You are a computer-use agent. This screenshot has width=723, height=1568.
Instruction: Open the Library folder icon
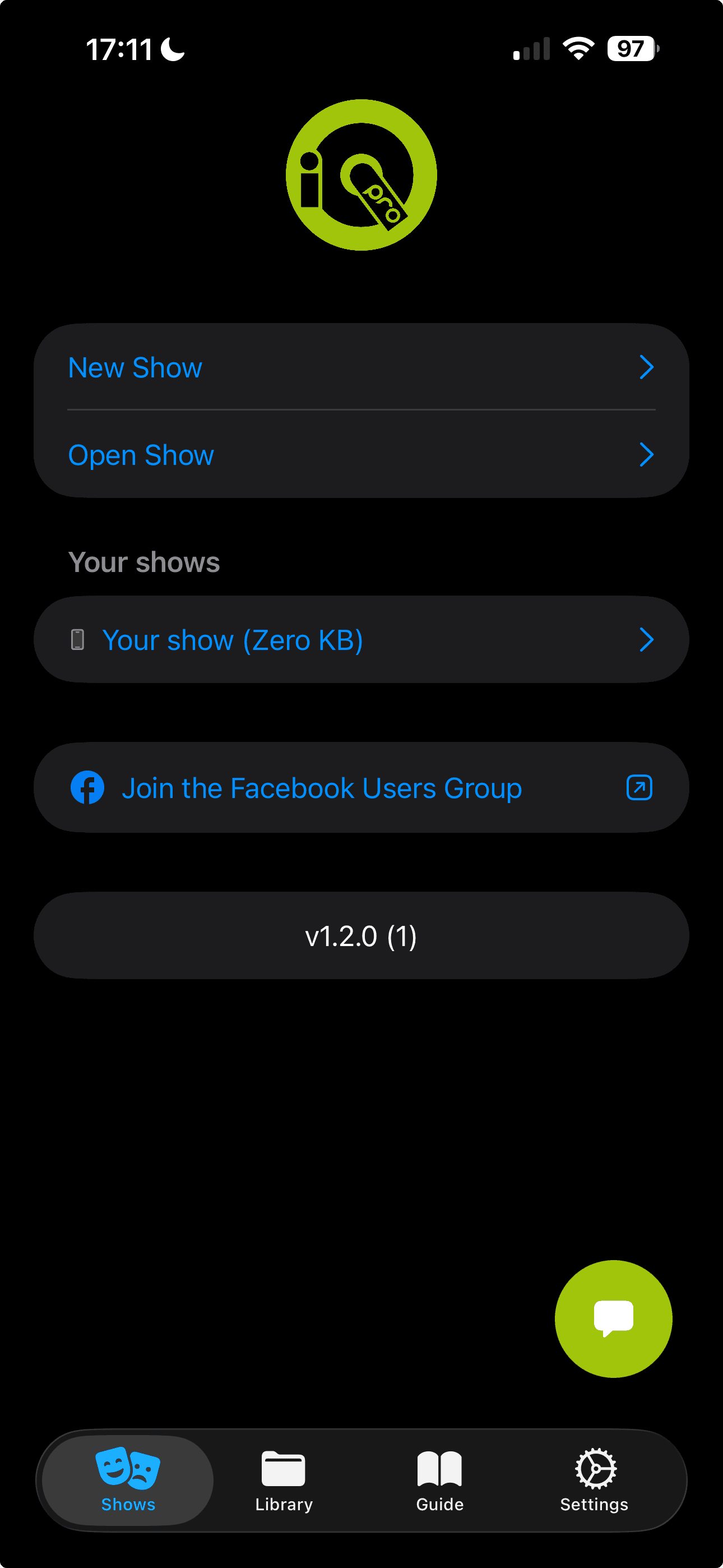pyautogui.click(x=284, y=1467)
